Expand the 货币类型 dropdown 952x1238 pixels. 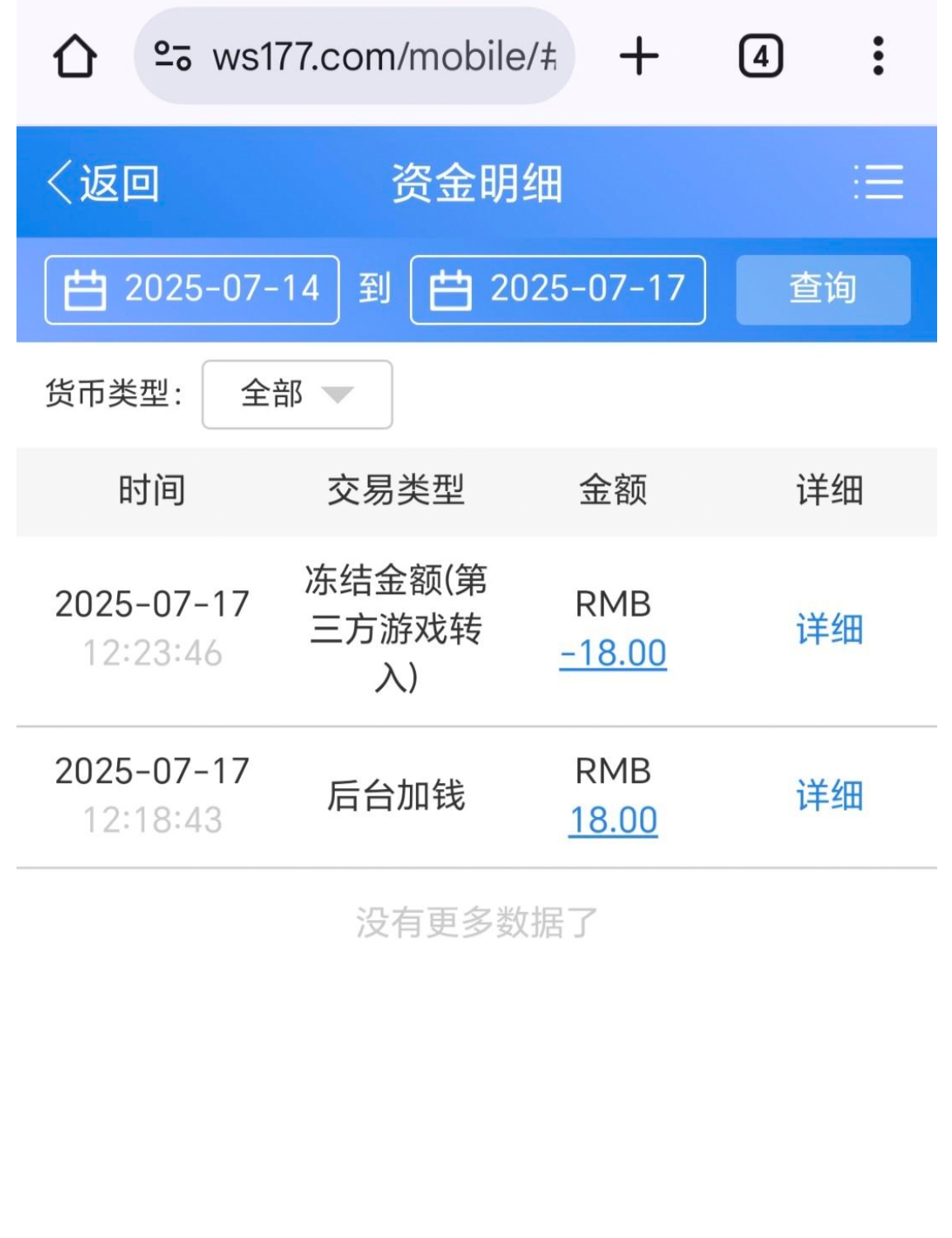click(297, 395)
